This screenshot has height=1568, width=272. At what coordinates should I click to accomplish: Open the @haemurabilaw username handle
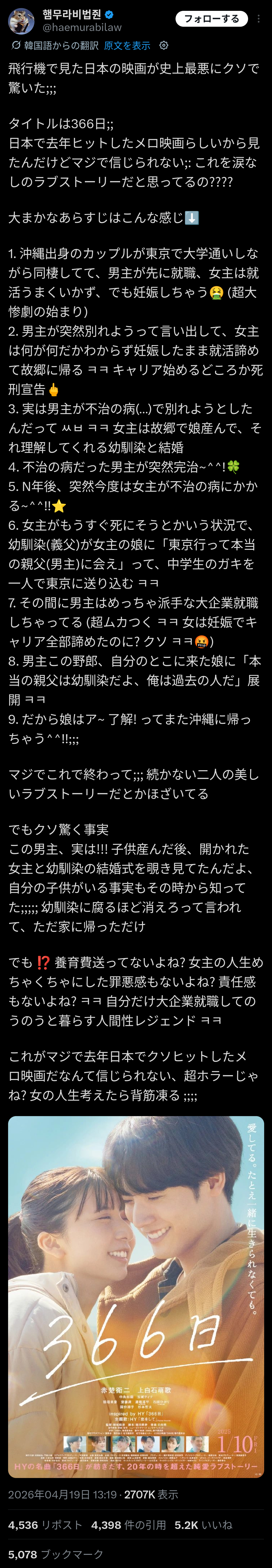[82, 27]
